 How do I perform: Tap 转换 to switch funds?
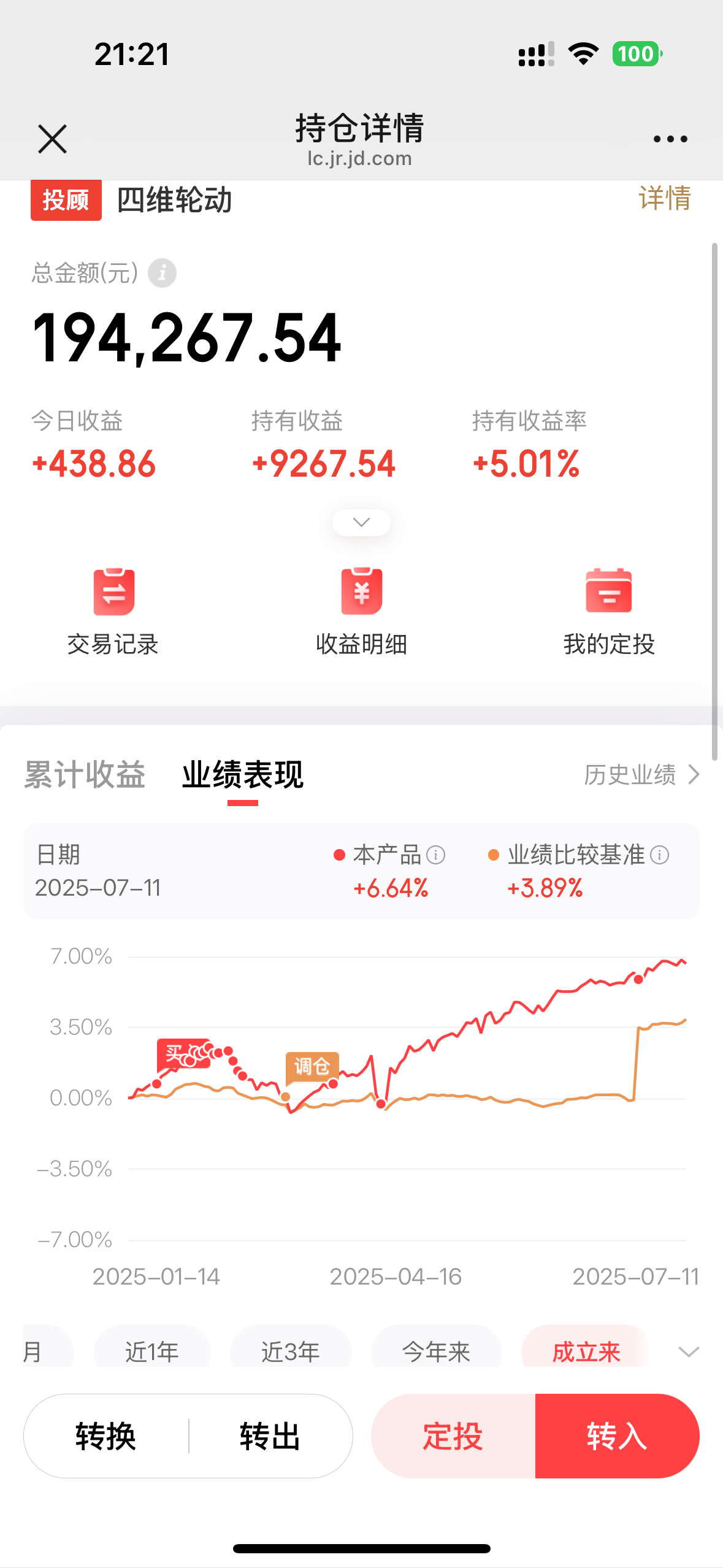(106, 1436)
